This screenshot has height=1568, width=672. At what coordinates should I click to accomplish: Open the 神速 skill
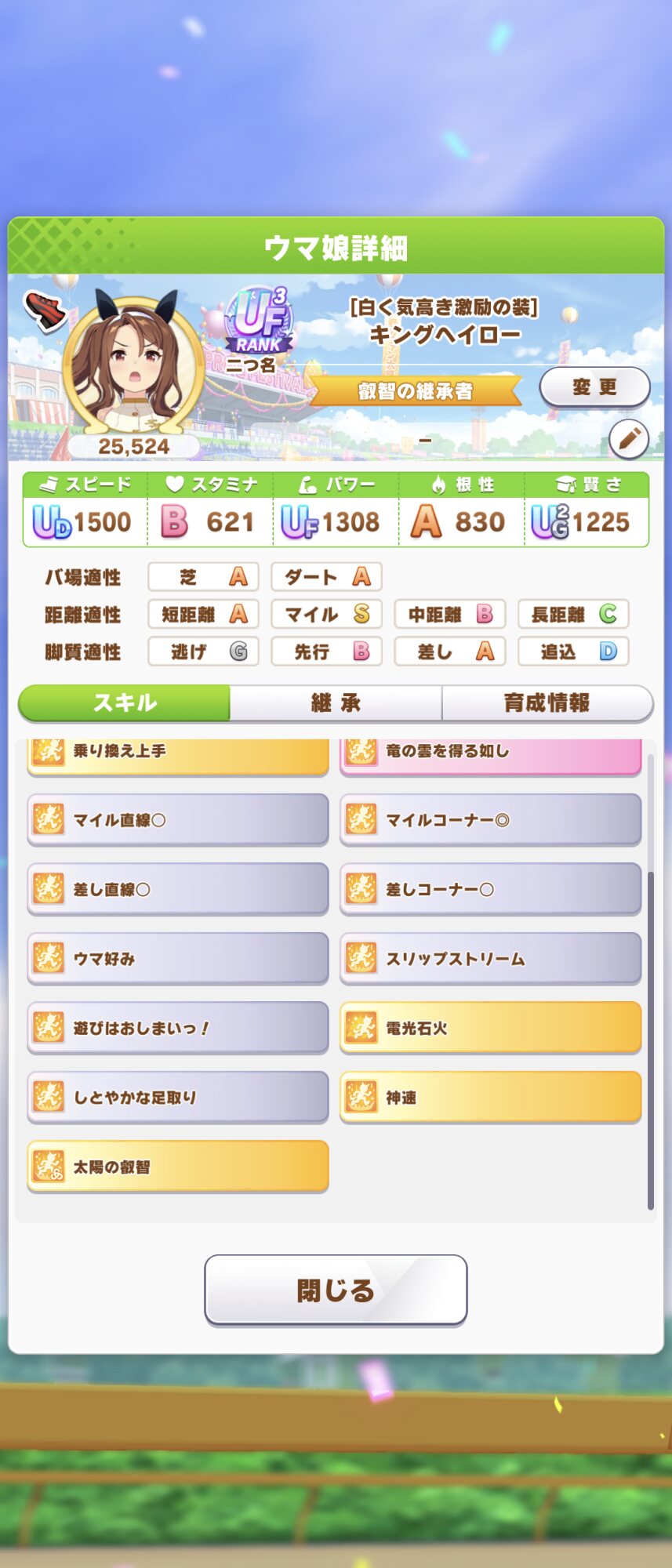click(490, 1098)
